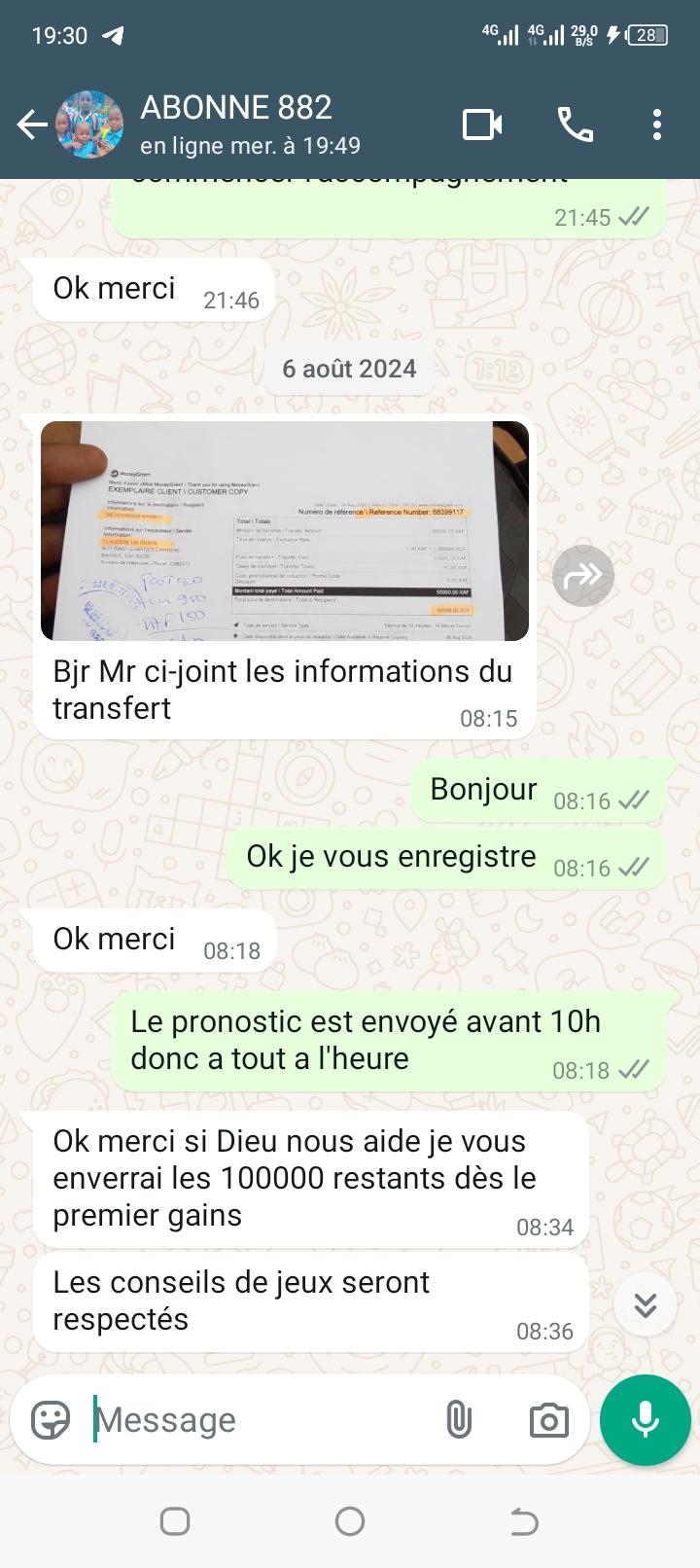Open the recent apps view

point(175,1521)
